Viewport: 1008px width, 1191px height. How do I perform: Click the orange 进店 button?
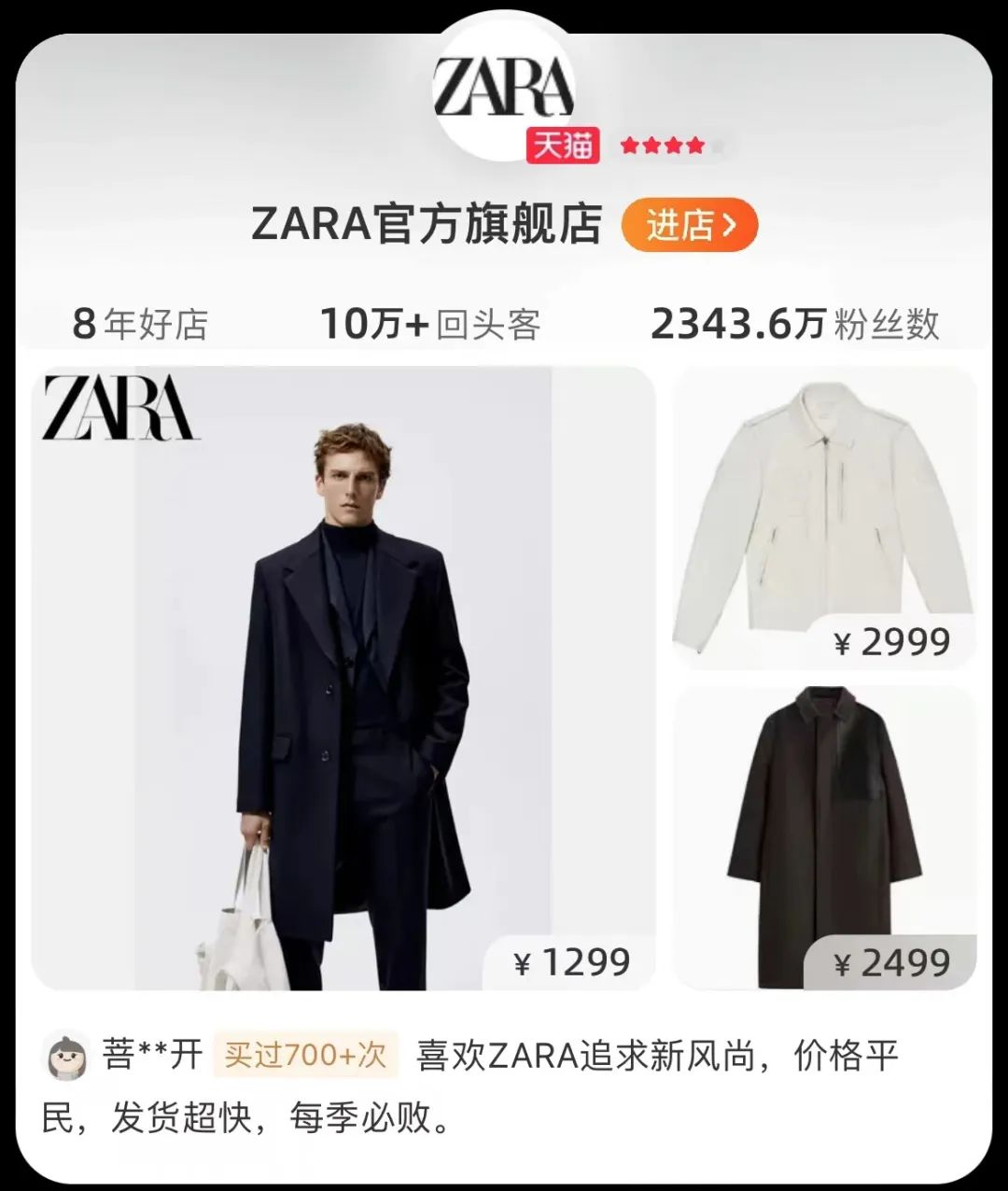click(691, 225)
